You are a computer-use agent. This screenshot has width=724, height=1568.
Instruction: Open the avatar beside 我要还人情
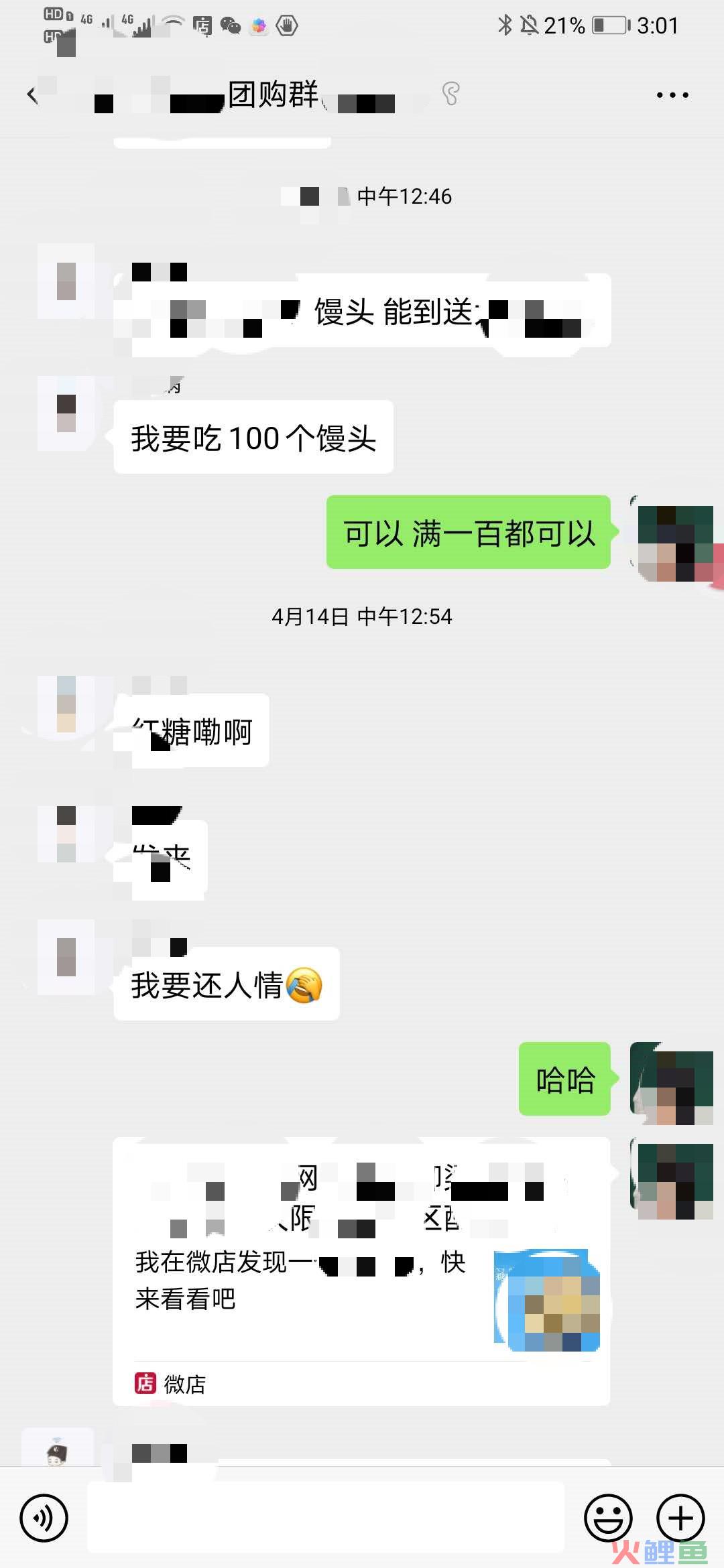point(66,957)
